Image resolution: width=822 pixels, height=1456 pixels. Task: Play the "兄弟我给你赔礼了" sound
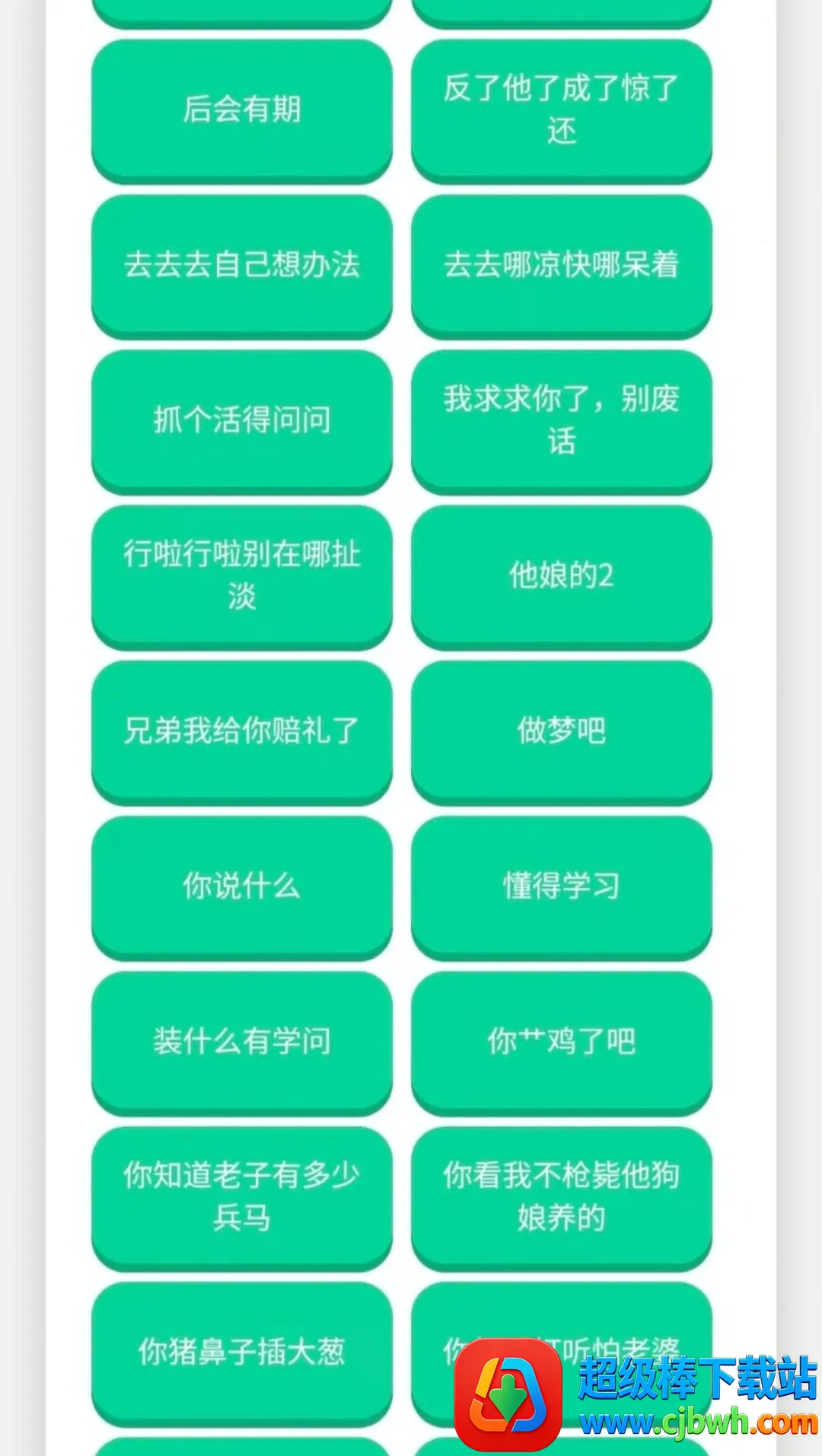(x=242, y=731)
